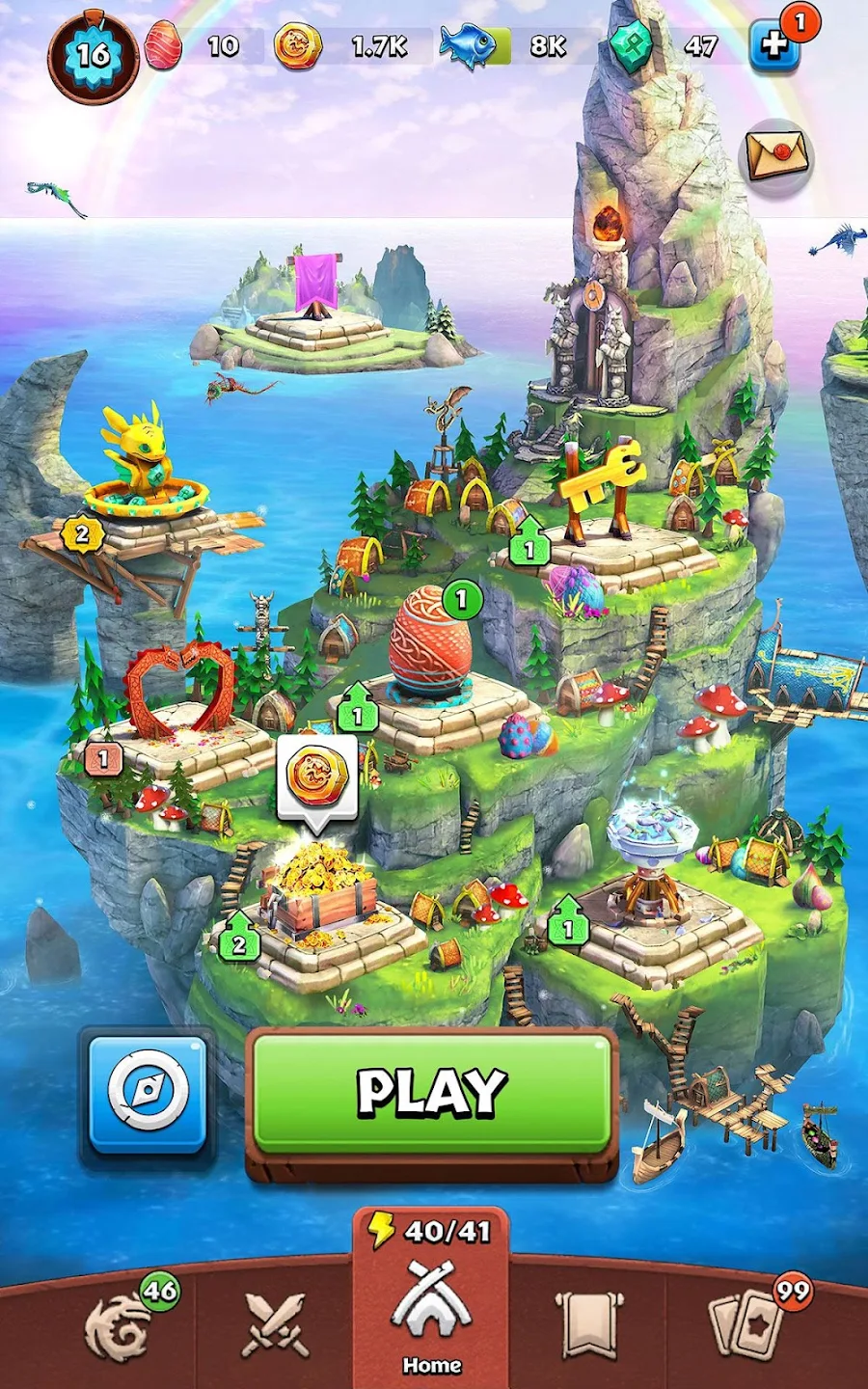Open the mail envelope inbox
Image resolution: width=868 pixels, height=1389 pixels.
click(775, 156)
